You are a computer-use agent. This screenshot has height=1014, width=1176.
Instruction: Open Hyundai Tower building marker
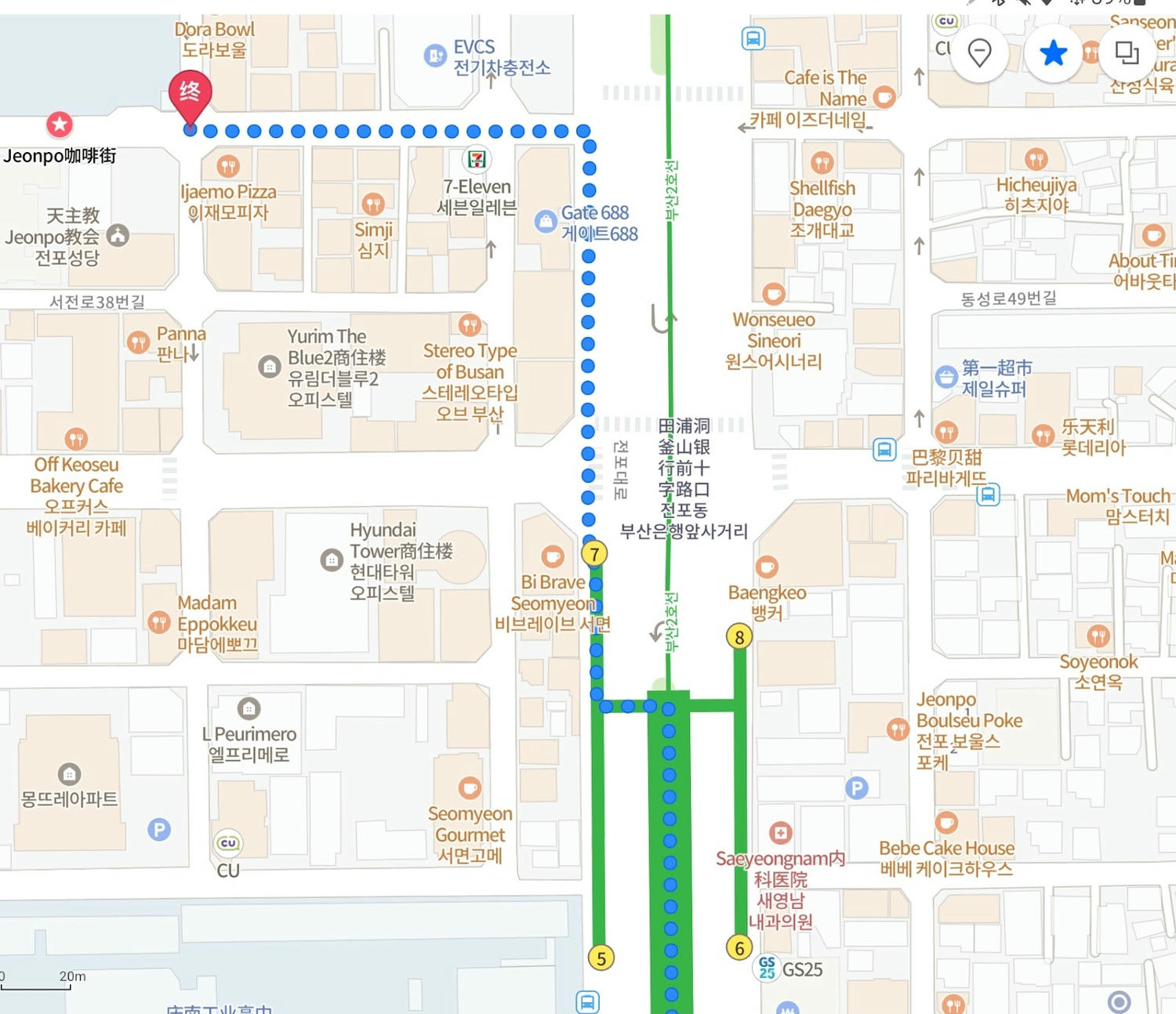332,560
